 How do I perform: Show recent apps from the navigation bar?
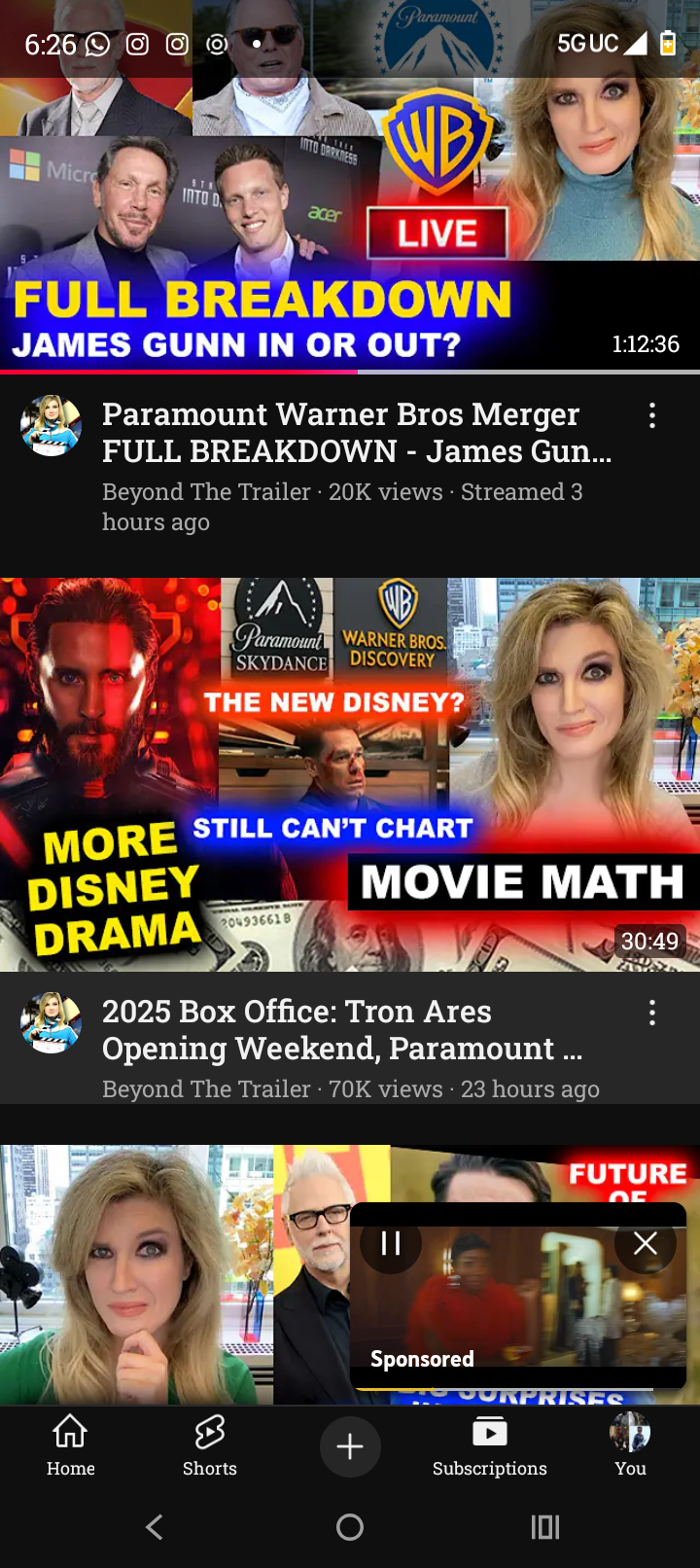click(x=545, y=1527)
